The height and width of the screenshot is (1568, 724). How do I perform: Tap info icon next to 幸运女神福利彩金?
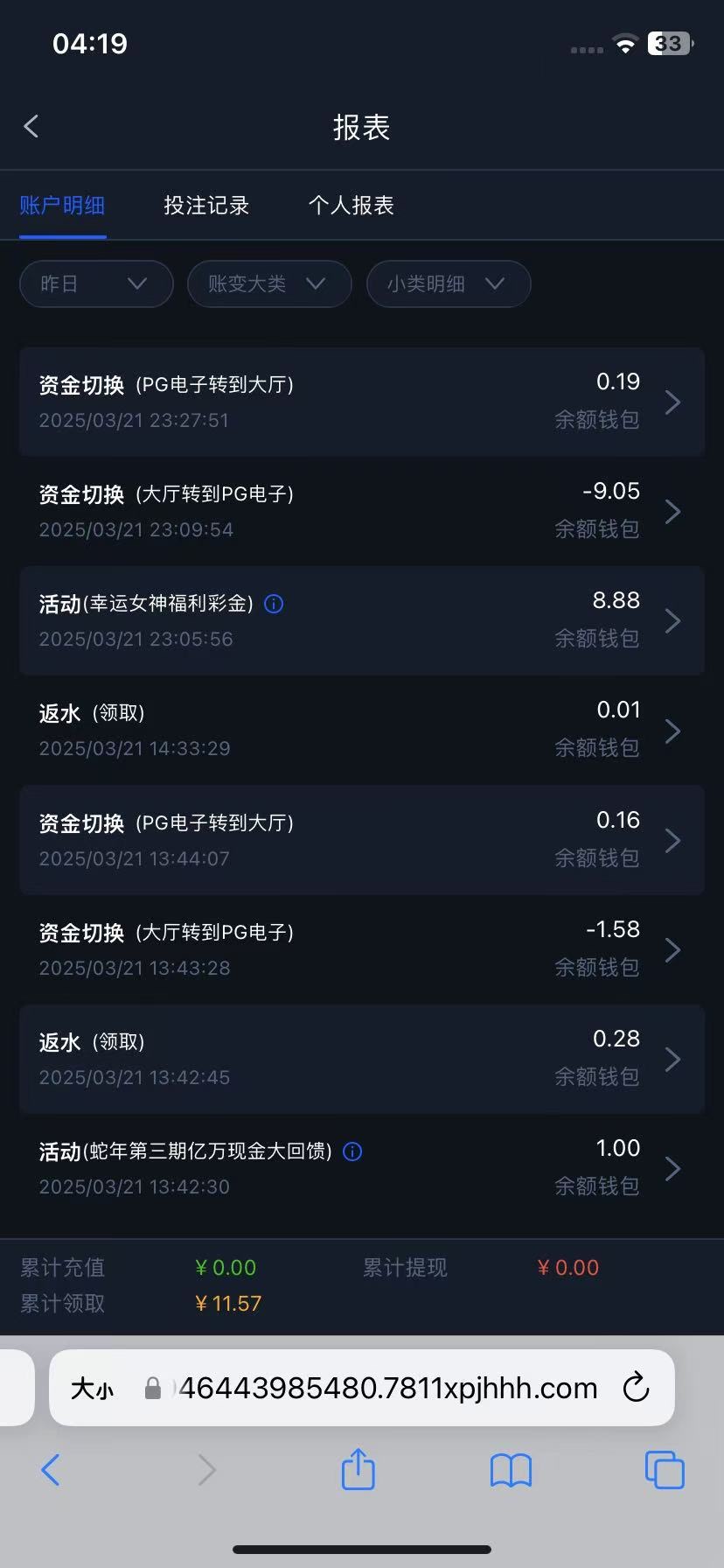click(x=274, y=604)
